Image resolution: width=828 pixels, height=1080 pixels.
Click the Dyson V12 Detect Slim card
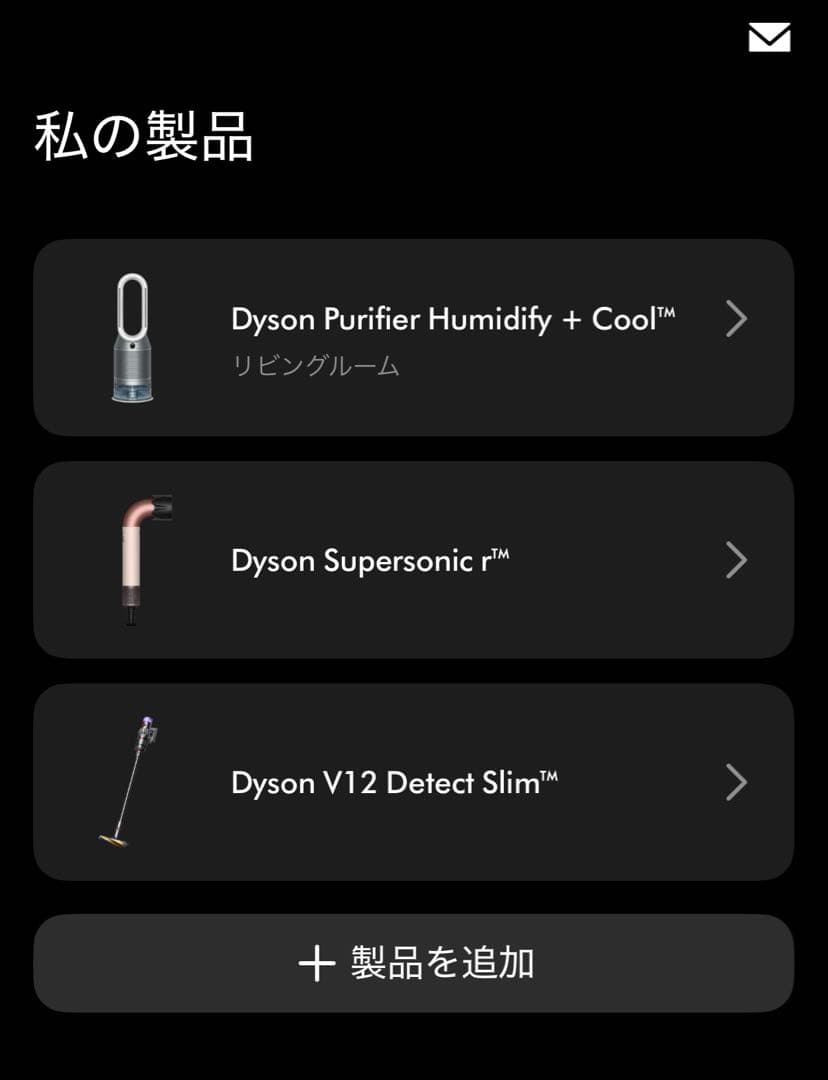pyautogui.click(x=414, y=783)
